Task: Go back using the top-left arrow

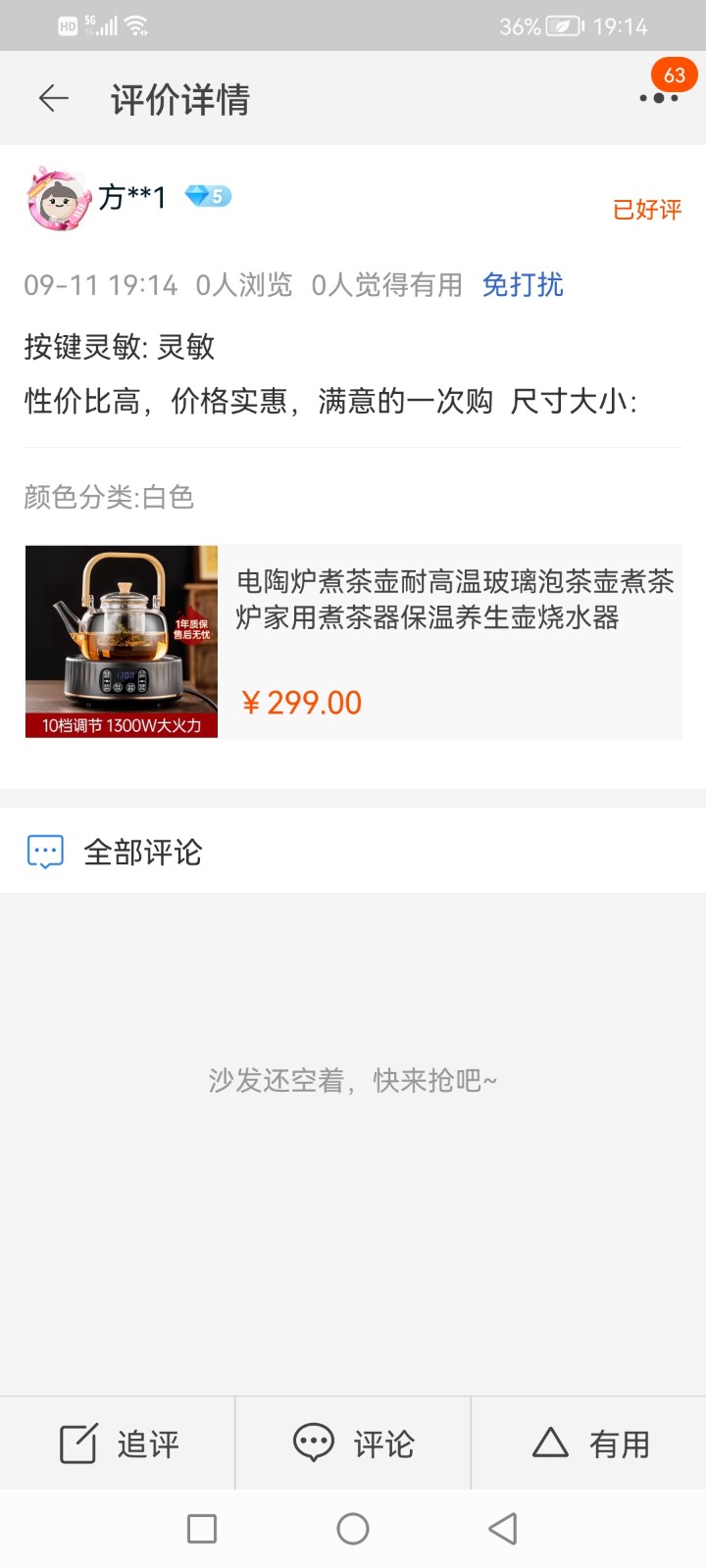Action: pos(53,98)
